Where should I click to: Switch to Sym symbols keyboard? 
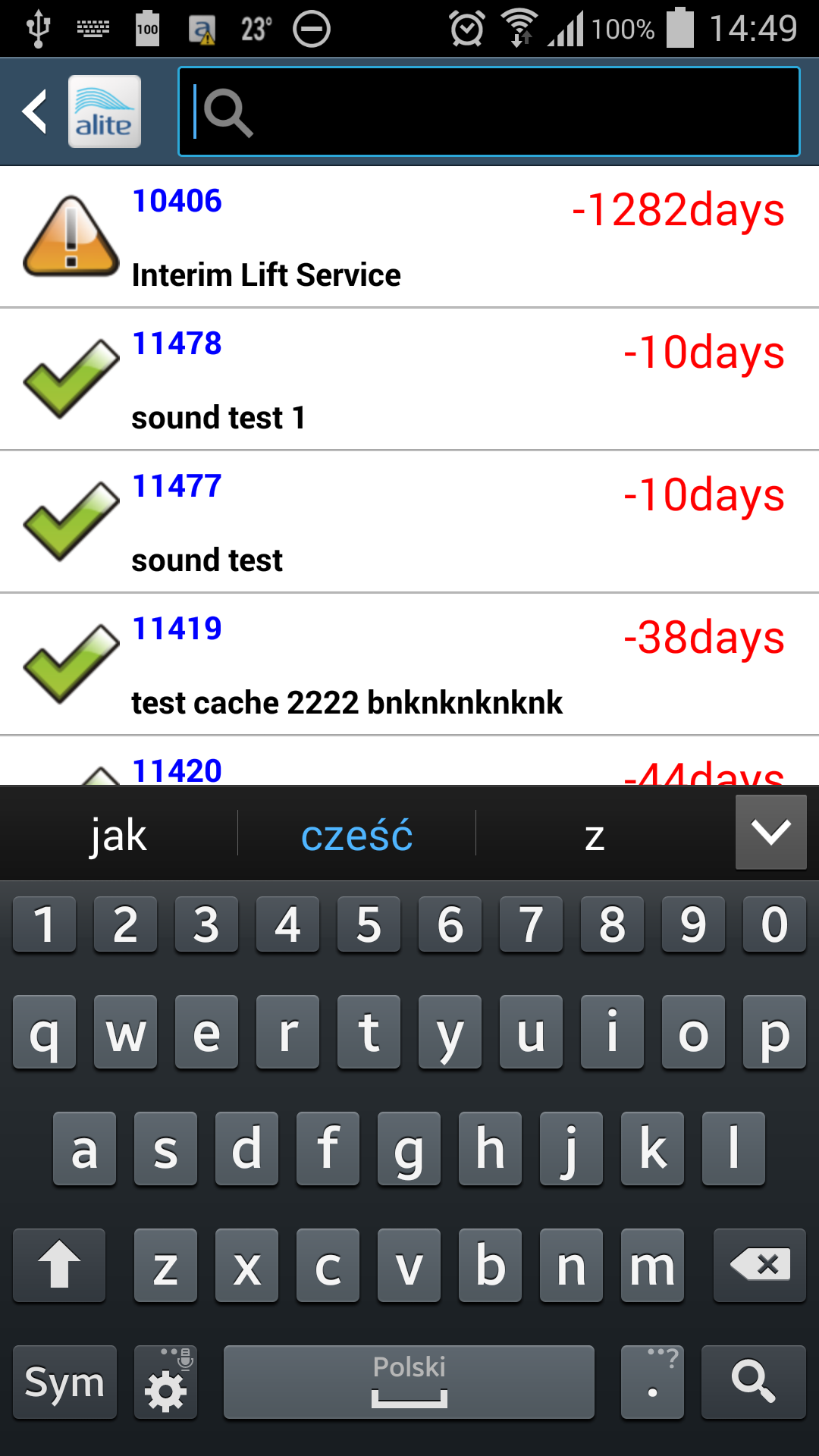(64, 1382)
